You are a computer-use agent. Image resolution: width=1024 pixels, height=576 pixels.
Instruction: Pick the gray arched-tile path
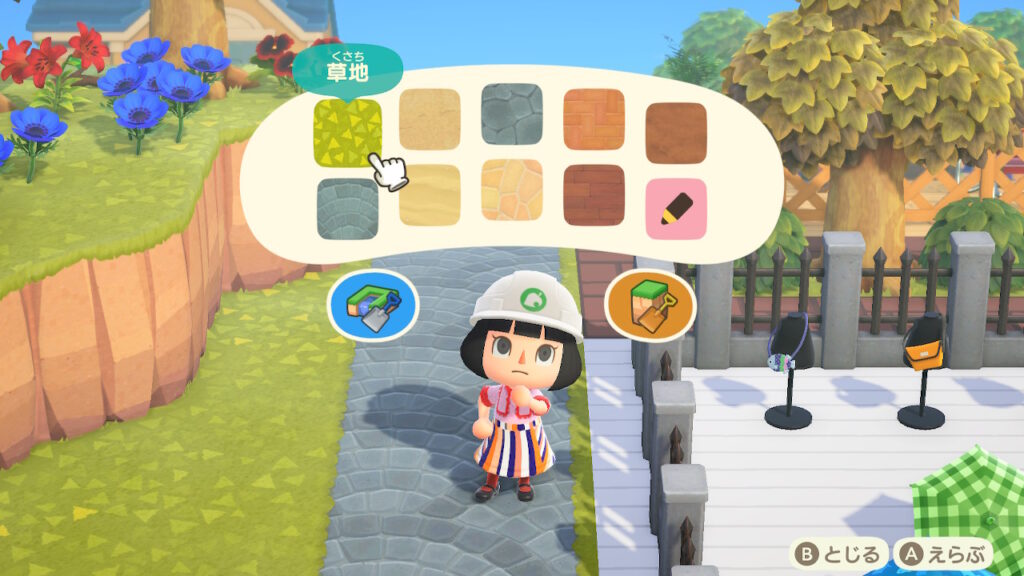[348, 208]
